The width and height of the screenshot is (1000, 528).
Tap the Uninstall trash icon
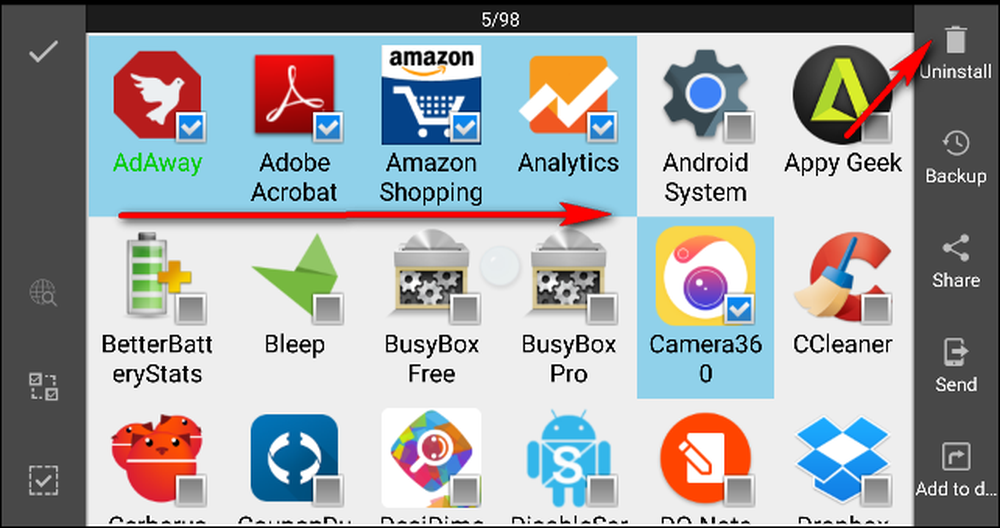[956, 41]
